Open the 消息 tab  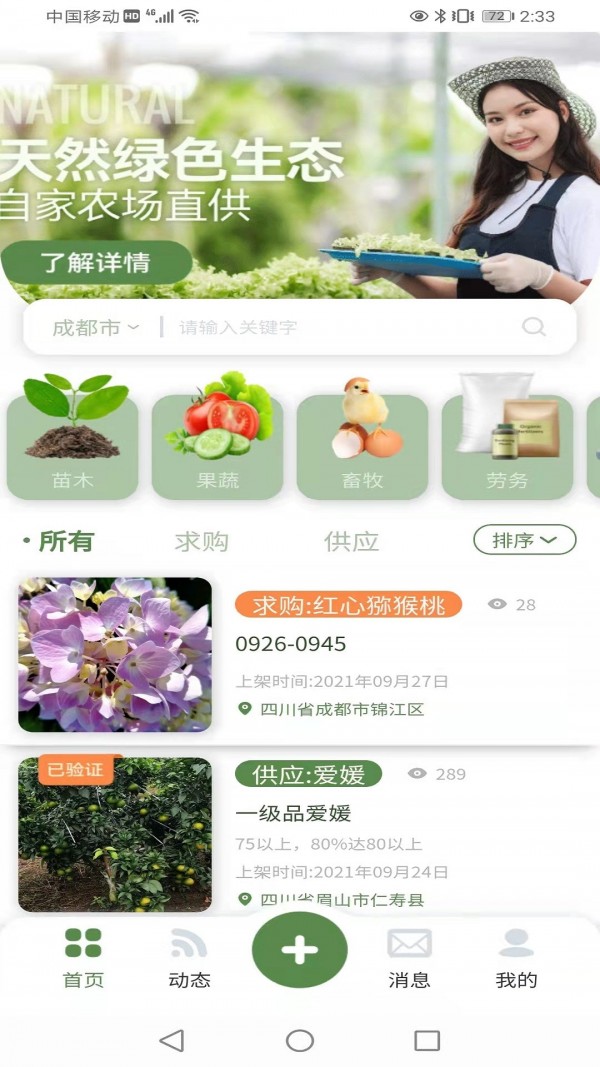tap(409, 957)
